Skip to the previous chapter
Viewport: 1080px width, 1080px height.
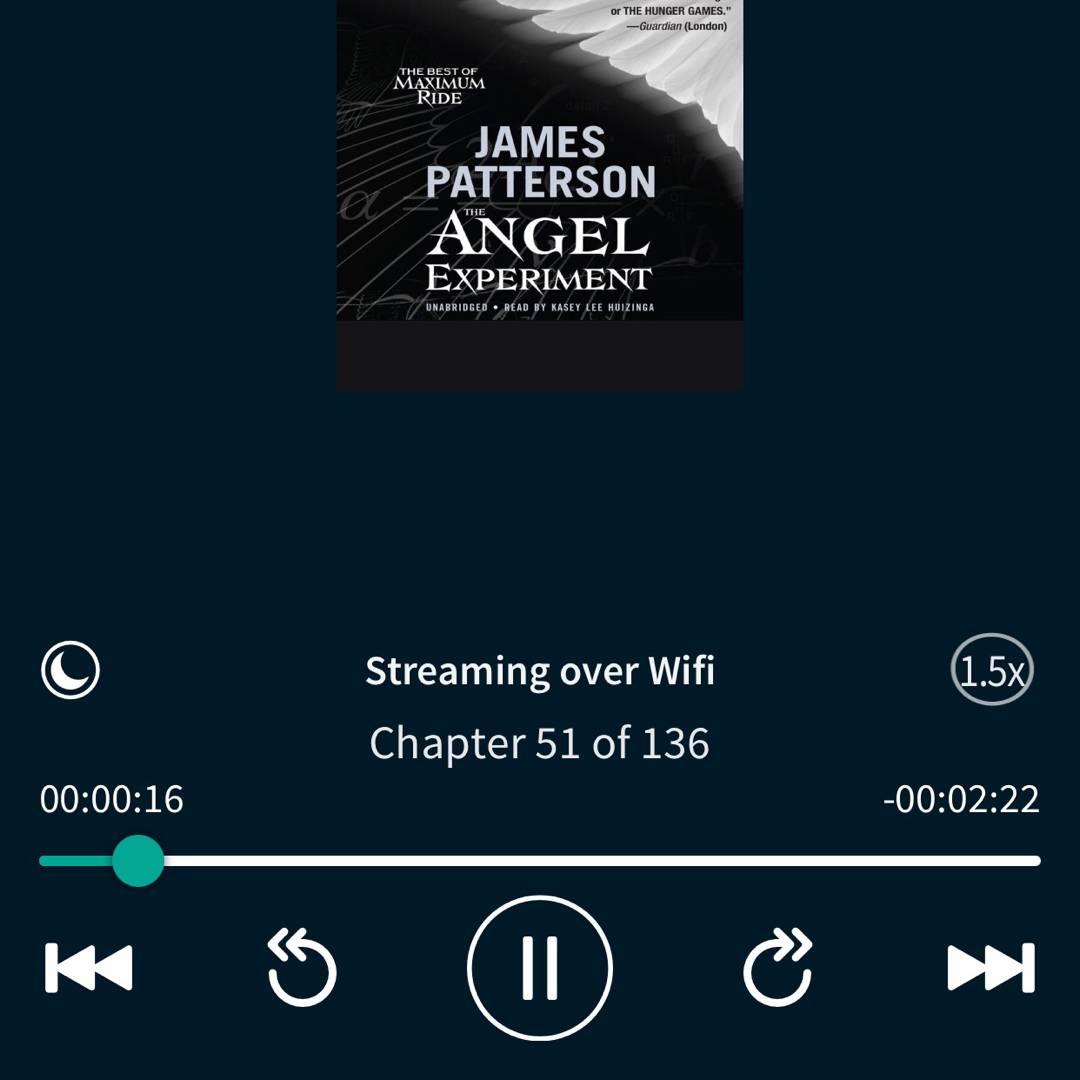click(88, 968)
